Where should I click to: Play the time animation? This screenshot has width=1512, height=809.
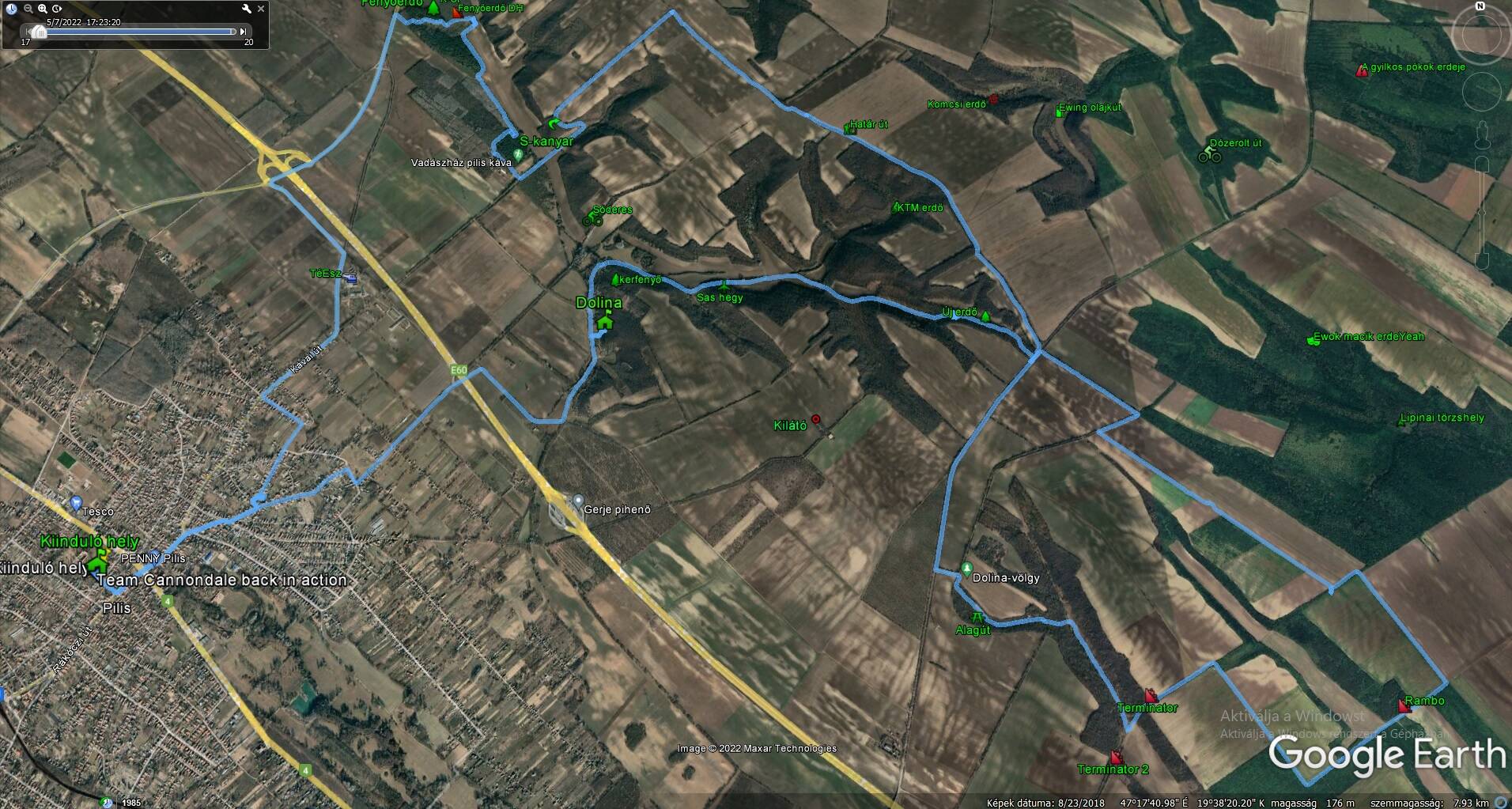click(x=57, y=9)
